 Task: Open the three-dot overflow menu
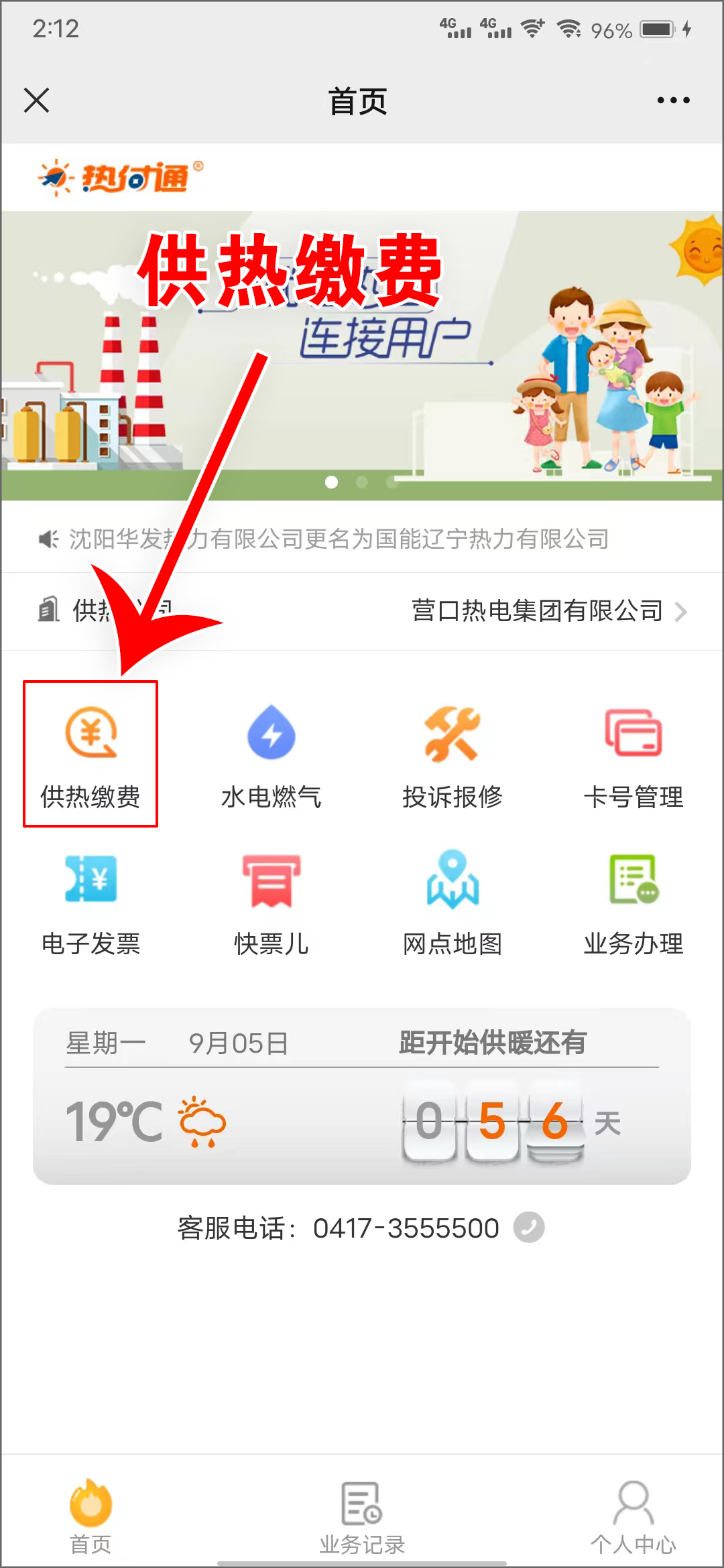[x=673, y=101]
